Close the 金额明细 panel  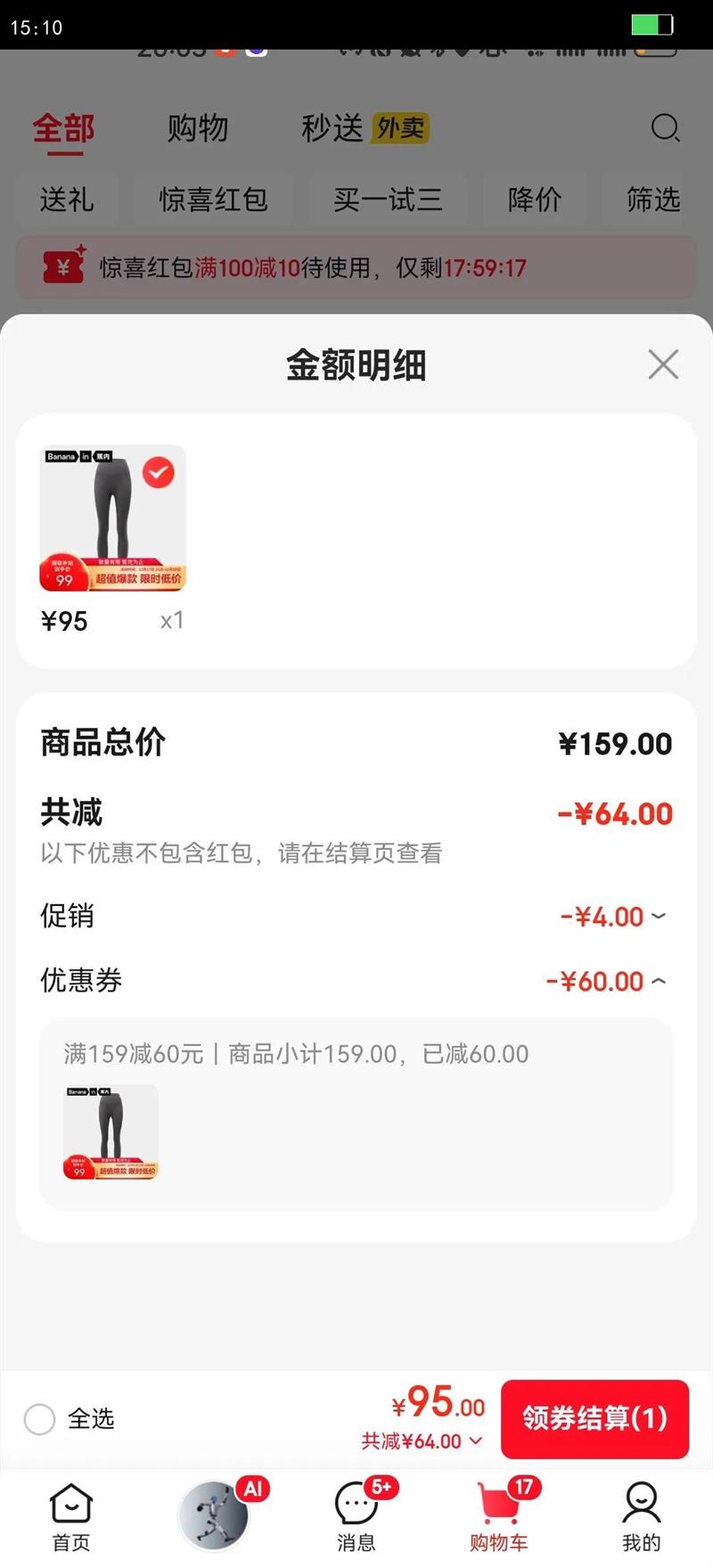(x=663, y=364)
